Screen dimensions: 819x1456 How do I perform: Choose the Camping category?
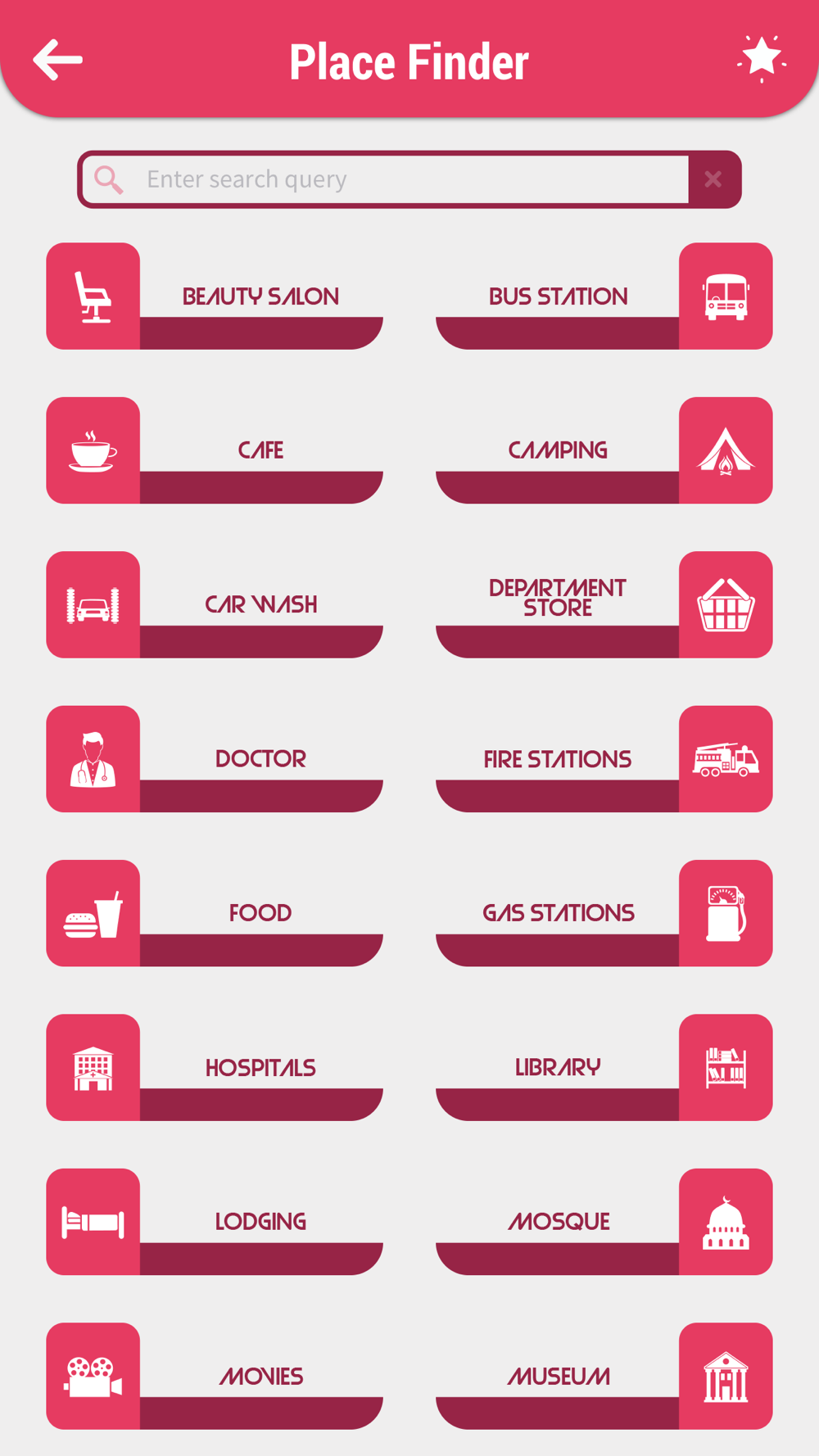click(x=604, y=450)
